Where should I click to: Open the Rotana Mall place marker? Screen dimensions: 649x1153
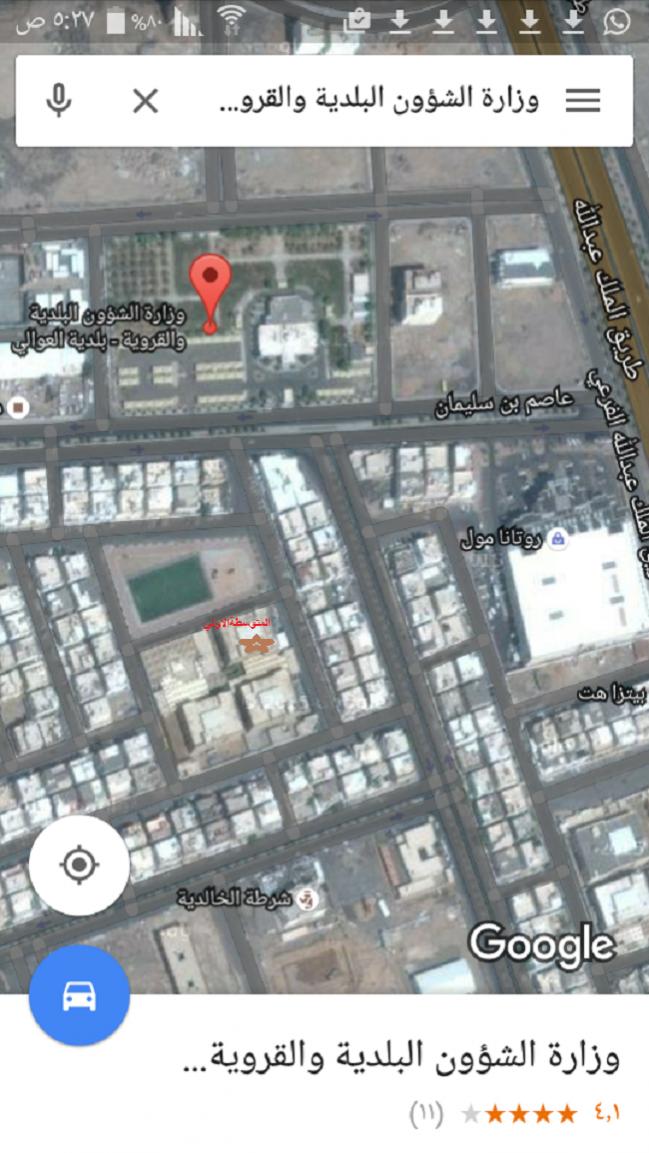pyautogui.click(x=558, y=540)
